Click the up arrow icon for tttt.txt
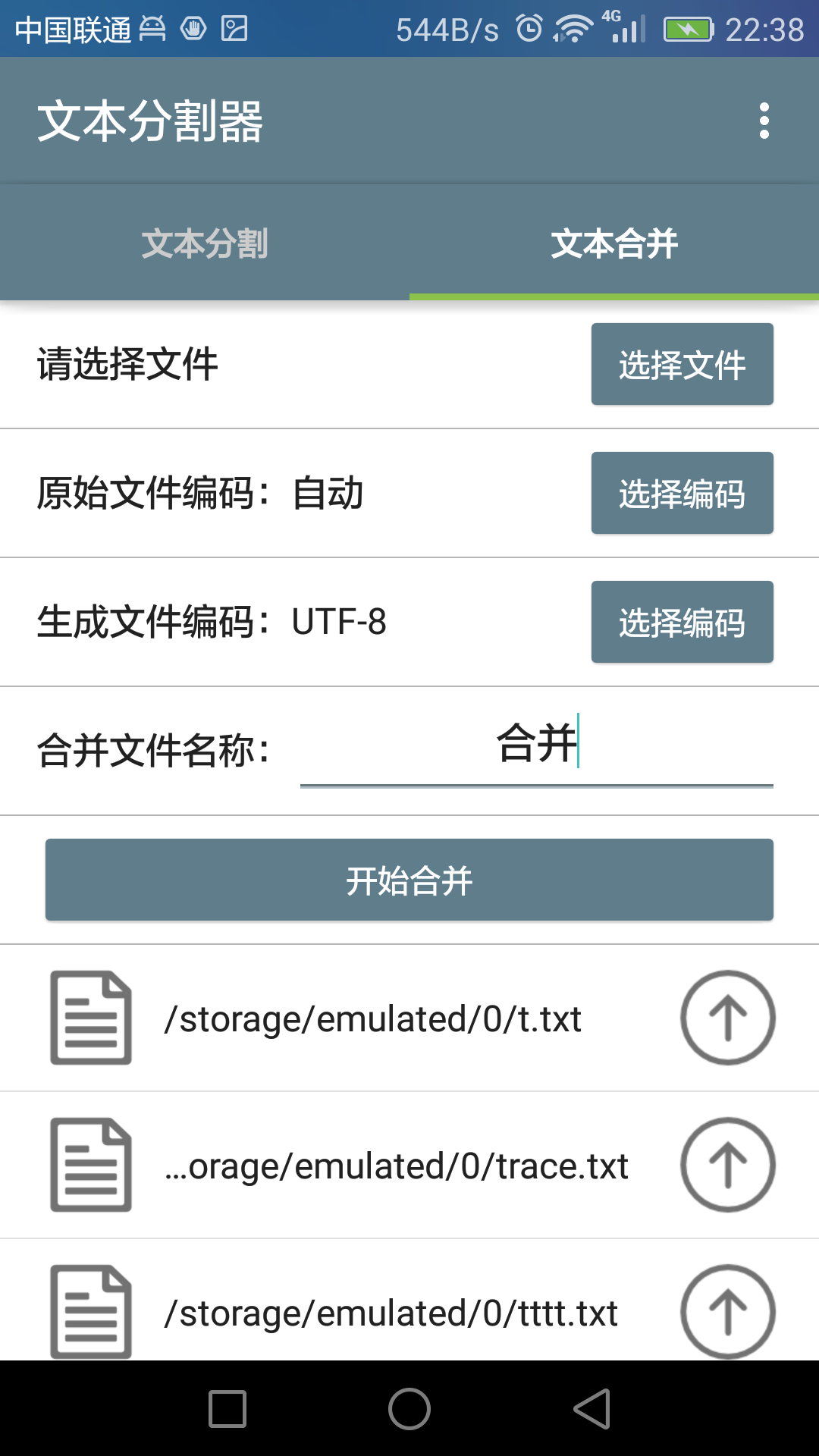Viewport: 819px width, 1456px height. 728,1310
